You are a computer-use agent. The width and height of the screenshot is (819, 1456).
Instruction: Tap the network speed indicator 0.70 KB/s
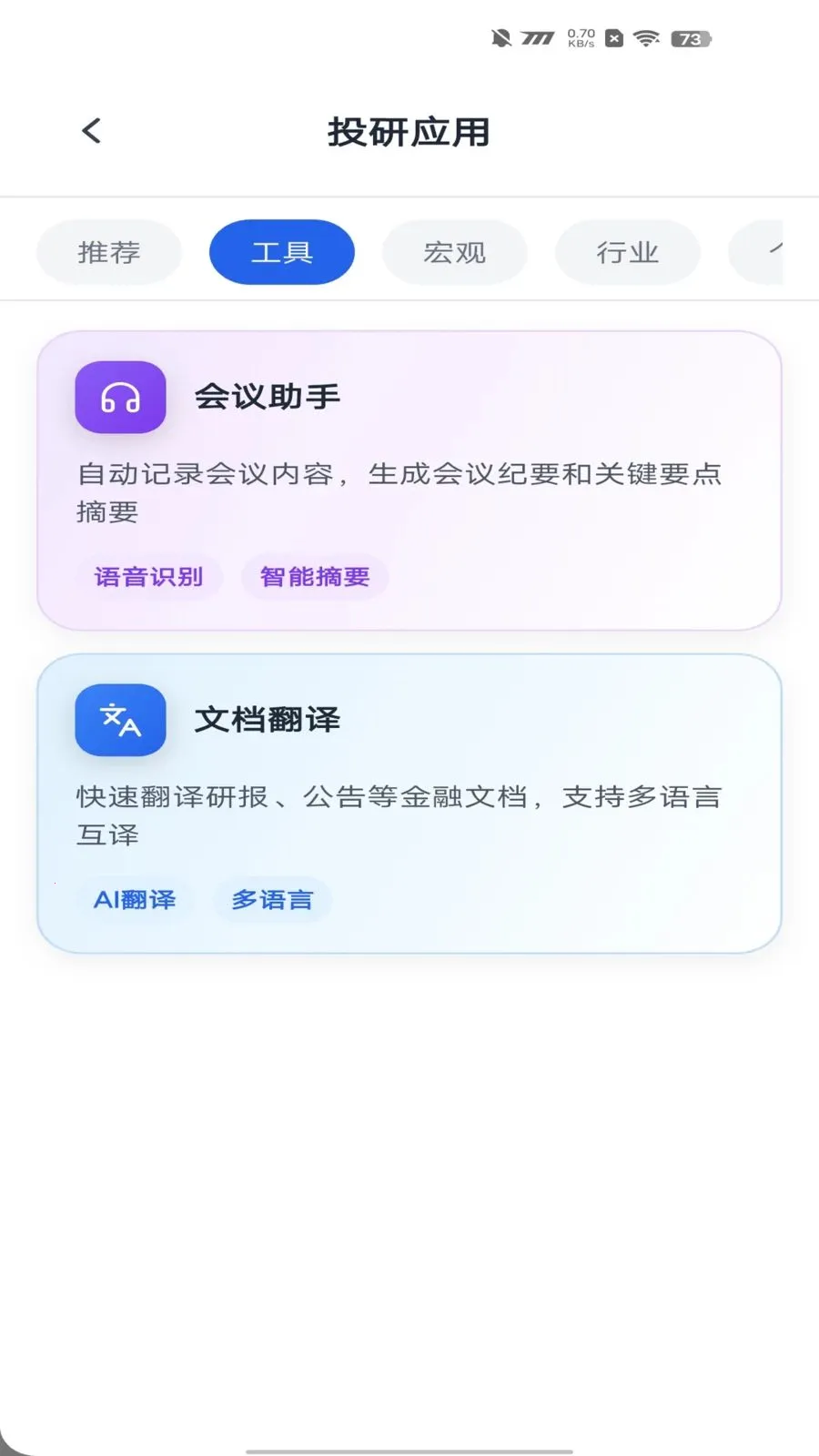click(579, 38)
